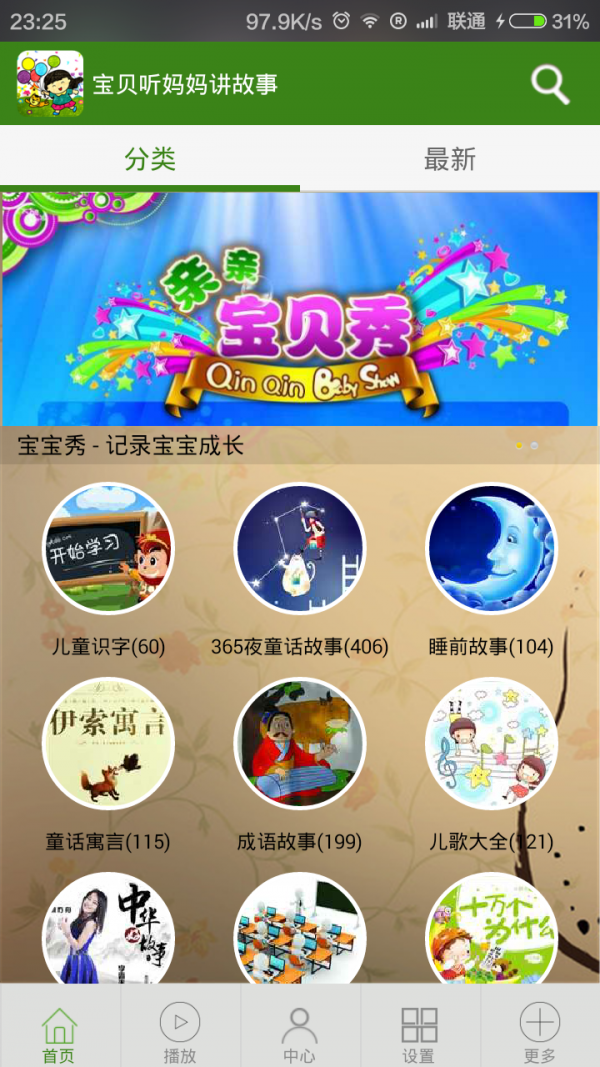
Task: Open the 睡前故事 category
Action: coord(491,549)
